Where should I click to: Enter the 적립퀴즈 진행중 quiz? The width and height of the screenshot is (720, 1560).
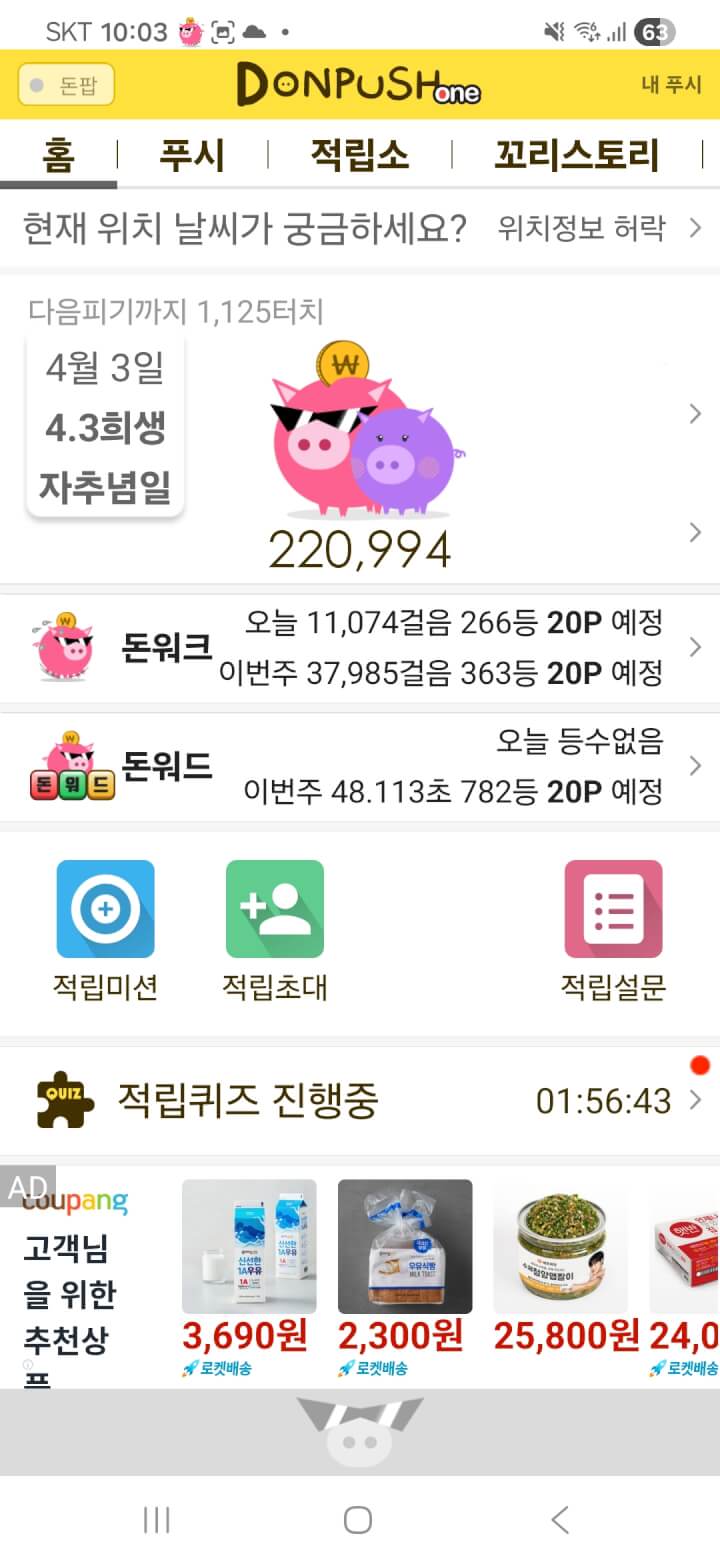[360, 1101]
